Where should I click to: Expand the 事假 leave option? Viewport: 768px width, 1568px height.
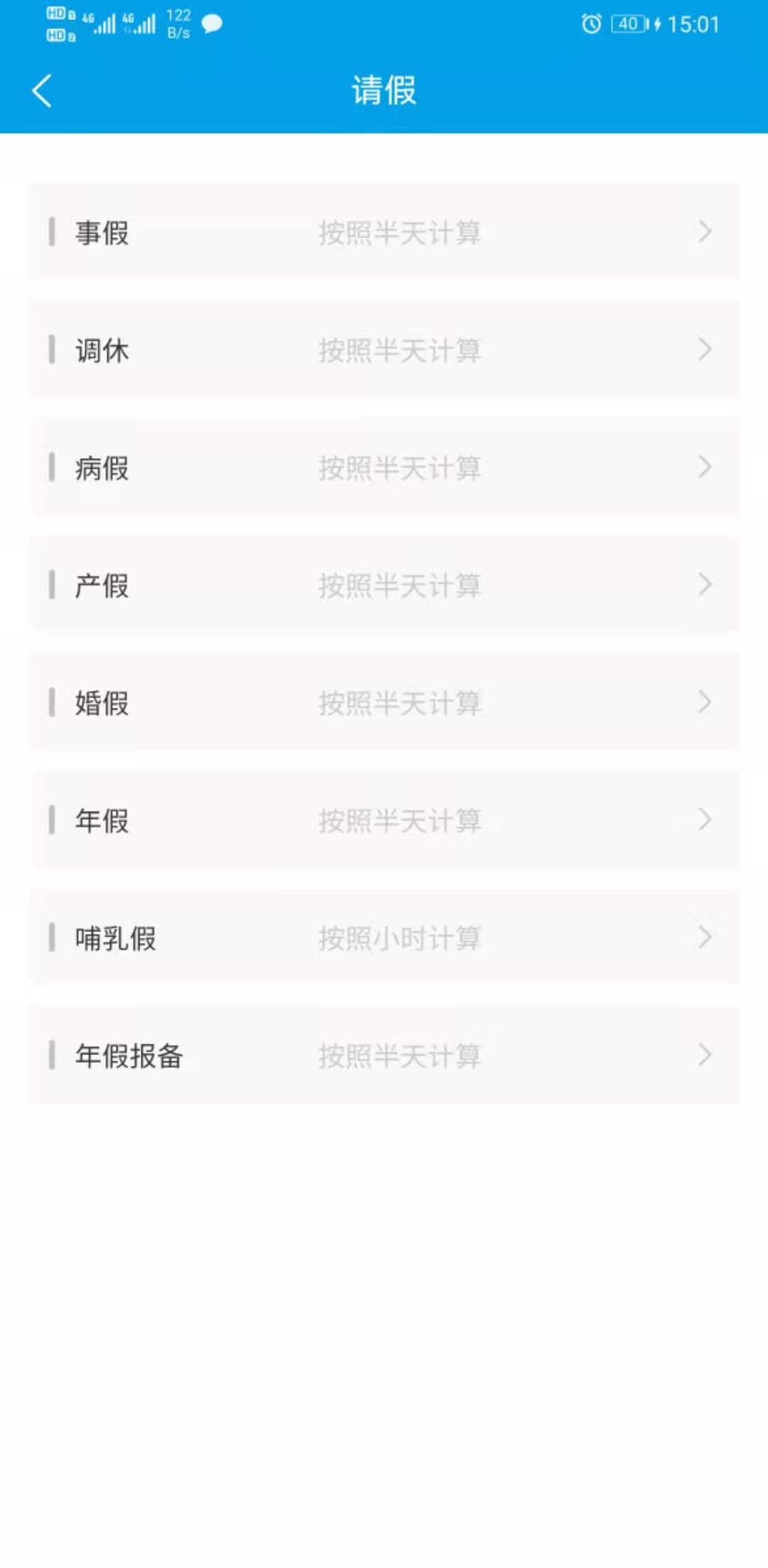384,231
